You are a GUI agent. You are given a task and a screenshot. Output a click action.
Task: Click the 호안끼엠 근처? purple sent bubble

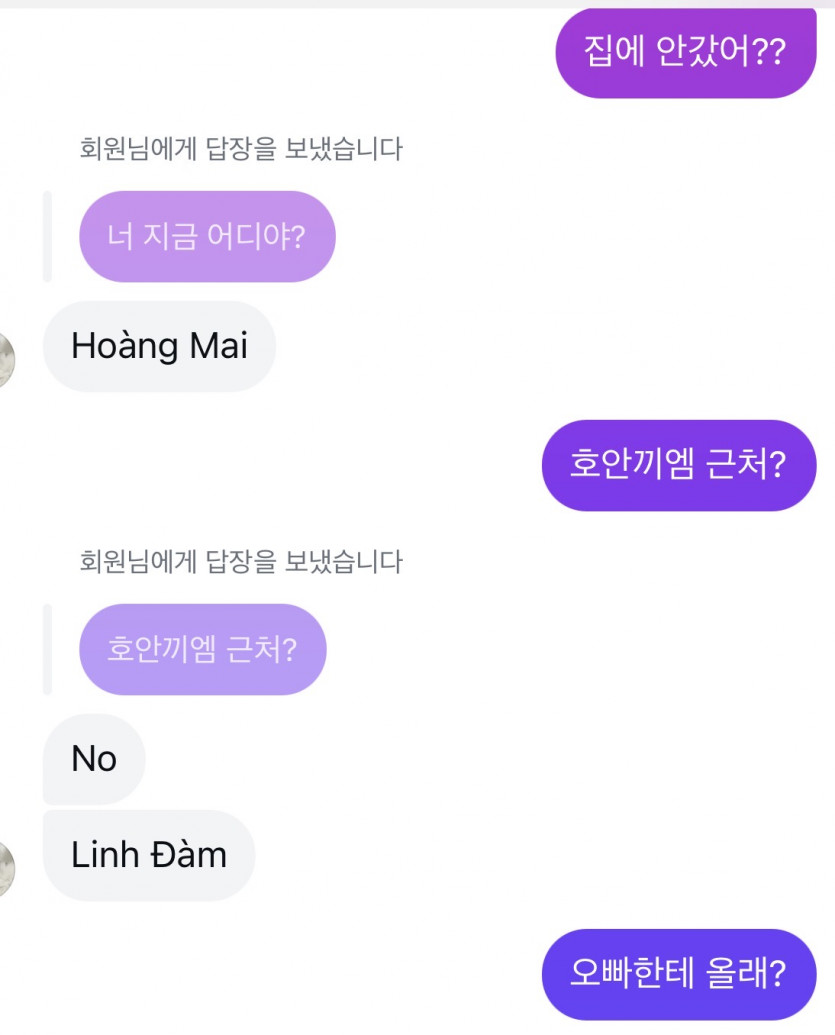click(679, 465)
